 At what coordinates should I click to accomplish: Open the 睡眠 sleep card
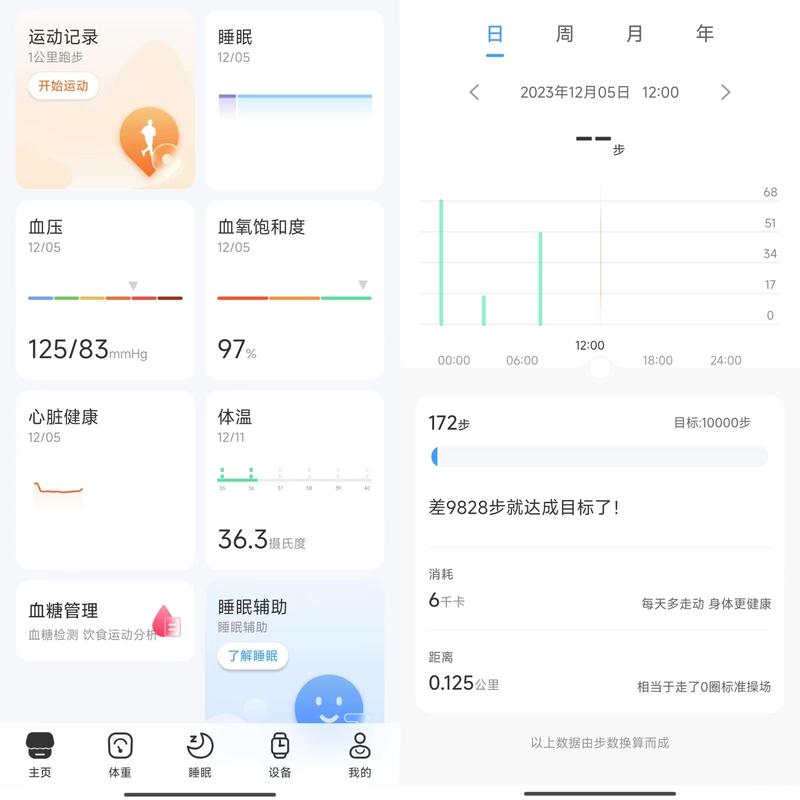click(x=294, y=100)
